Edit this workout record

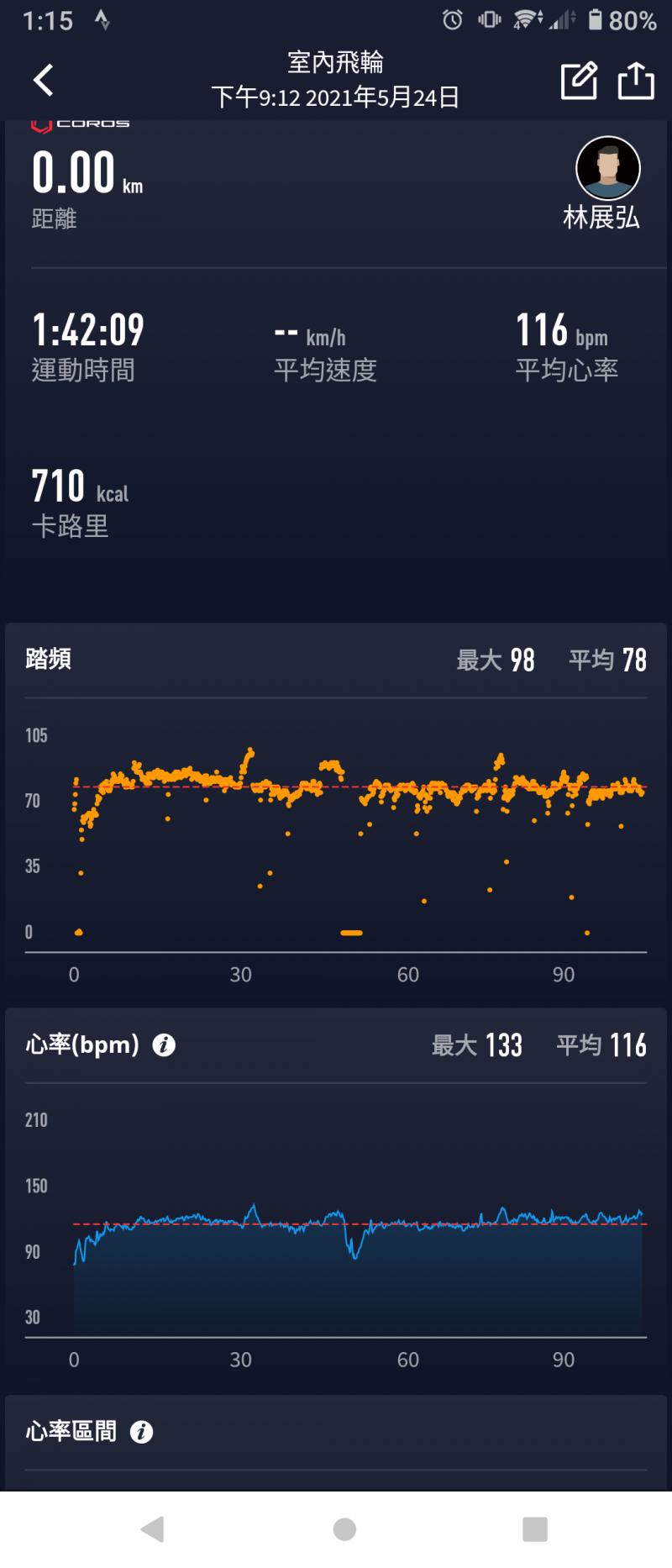click(578, 81)
